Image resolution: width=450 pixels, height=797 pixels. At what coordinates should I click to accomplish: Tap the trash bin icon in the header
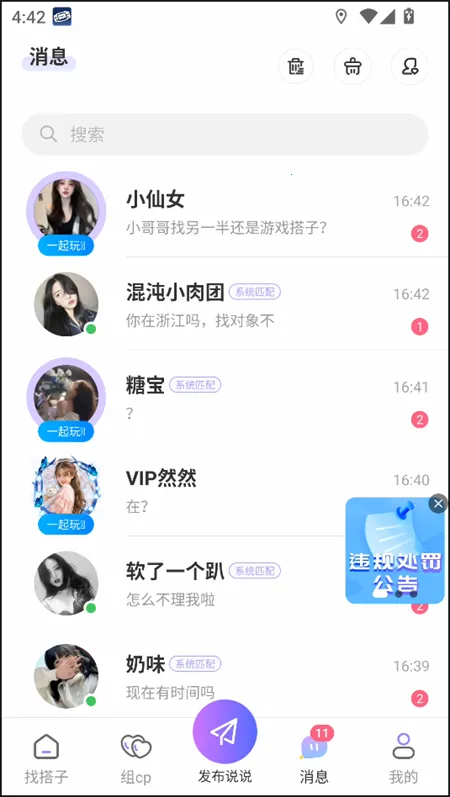[296, 67]
